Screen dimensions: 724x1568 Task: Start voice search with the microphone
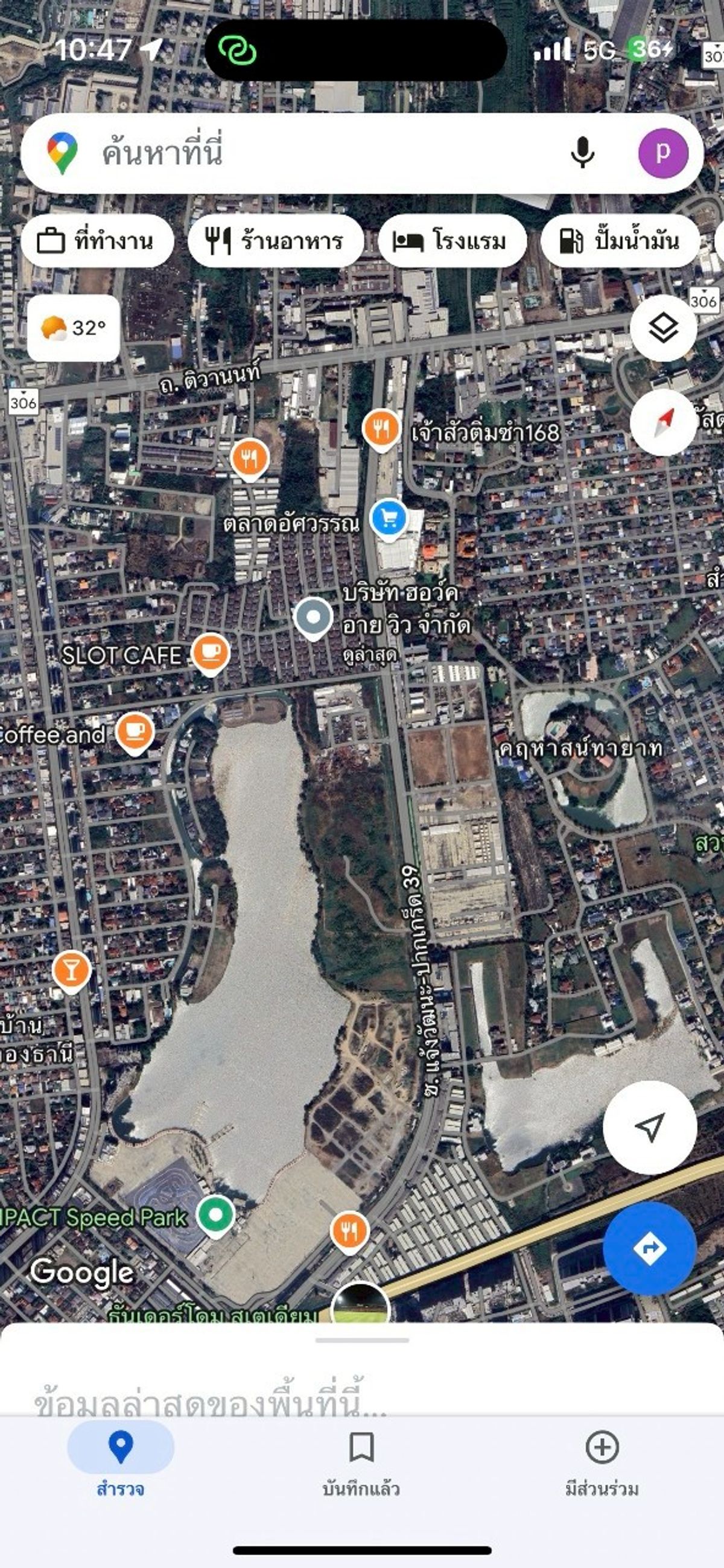click(582, 153)
